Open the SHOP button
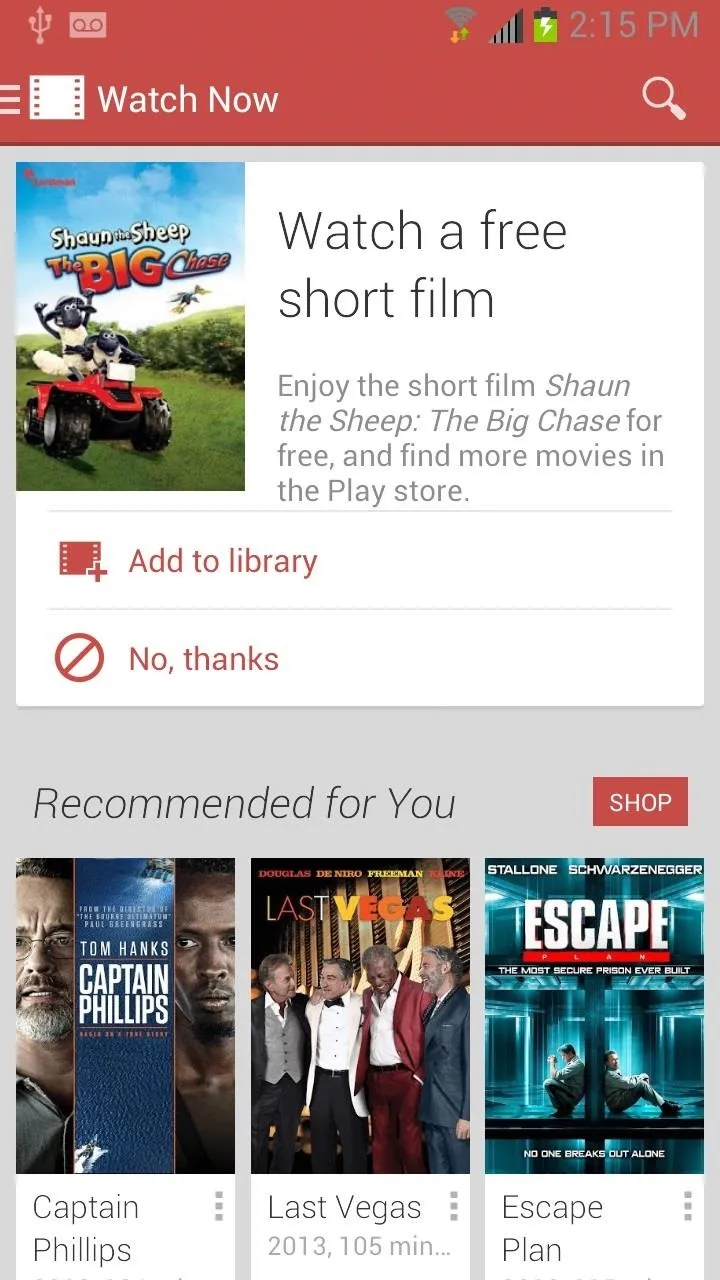720x1280 pixels. [640, 802]
